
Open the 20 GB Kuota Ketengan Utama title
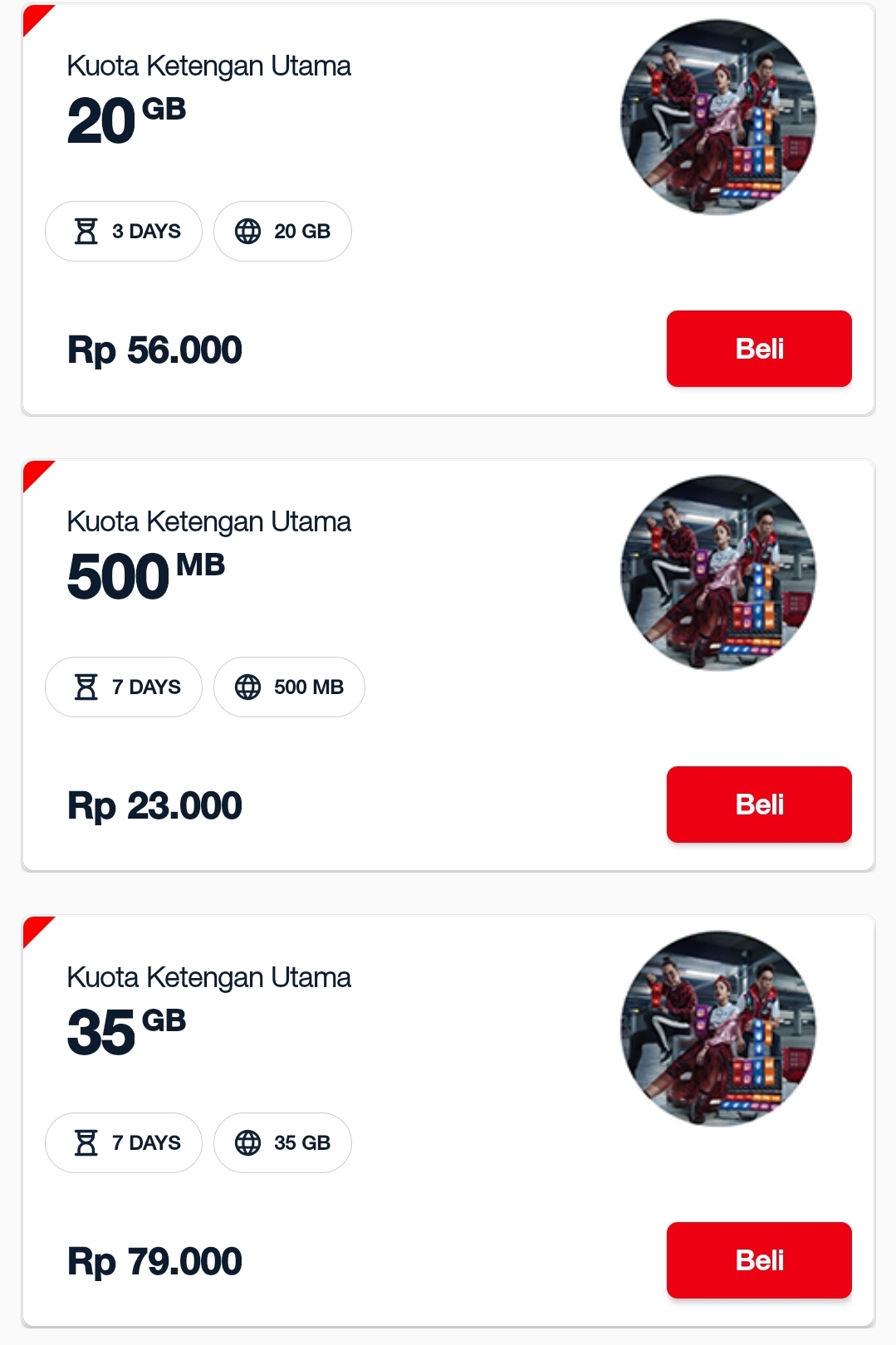coord(209,66)
